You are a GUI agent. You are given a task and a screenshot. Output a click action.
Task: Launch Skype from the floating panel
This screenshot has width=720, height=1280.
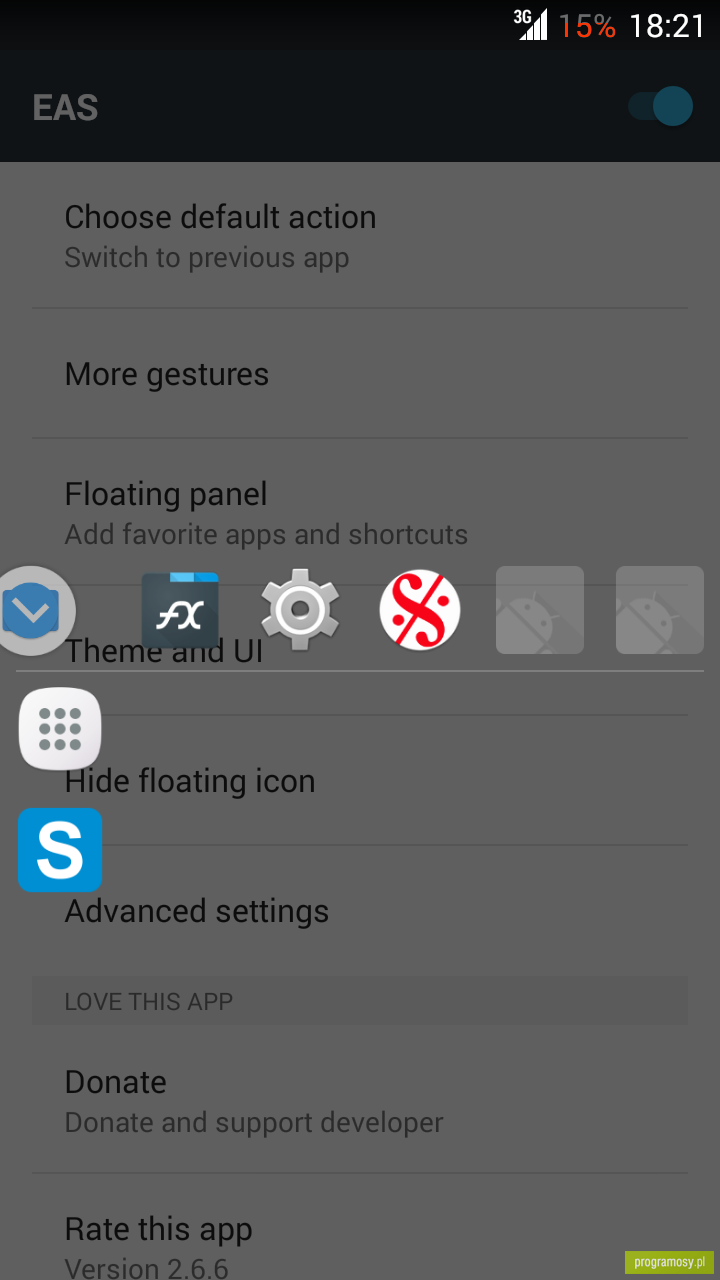pyautogui.click(x=60, y=849)
